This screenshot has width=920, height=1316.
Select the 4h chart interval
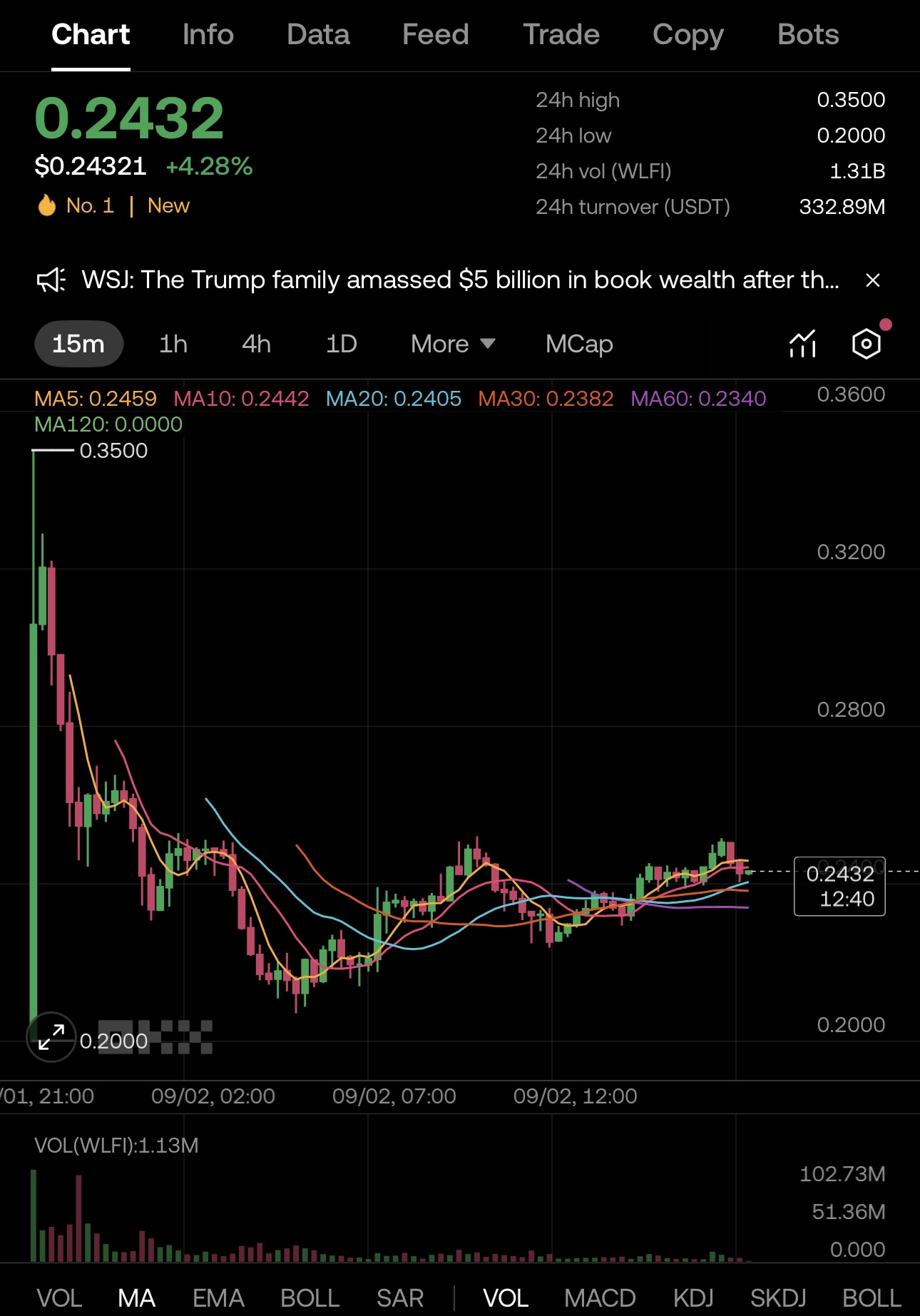tap(256, 344)
